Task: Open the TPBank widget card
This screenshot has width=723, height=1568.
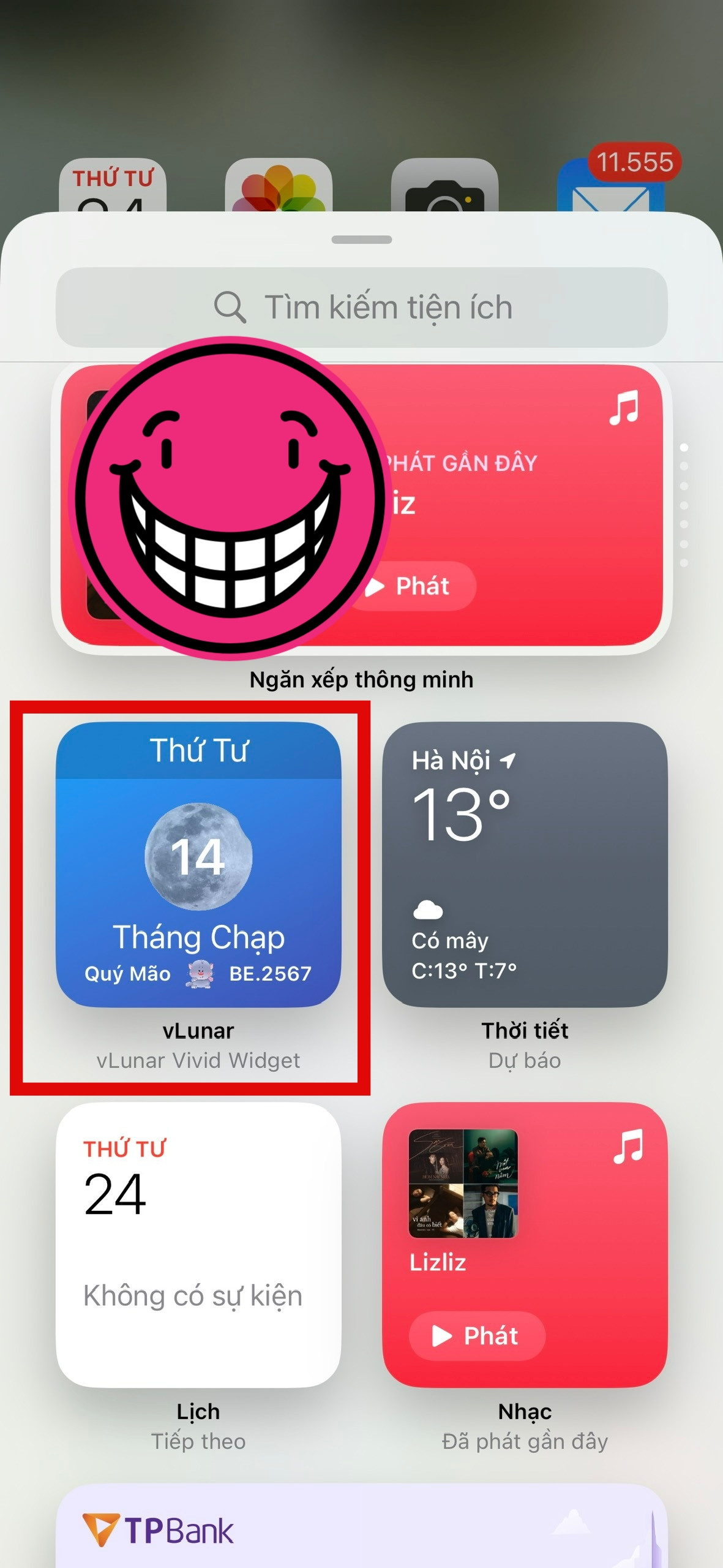Action: tap(361, 1528)
